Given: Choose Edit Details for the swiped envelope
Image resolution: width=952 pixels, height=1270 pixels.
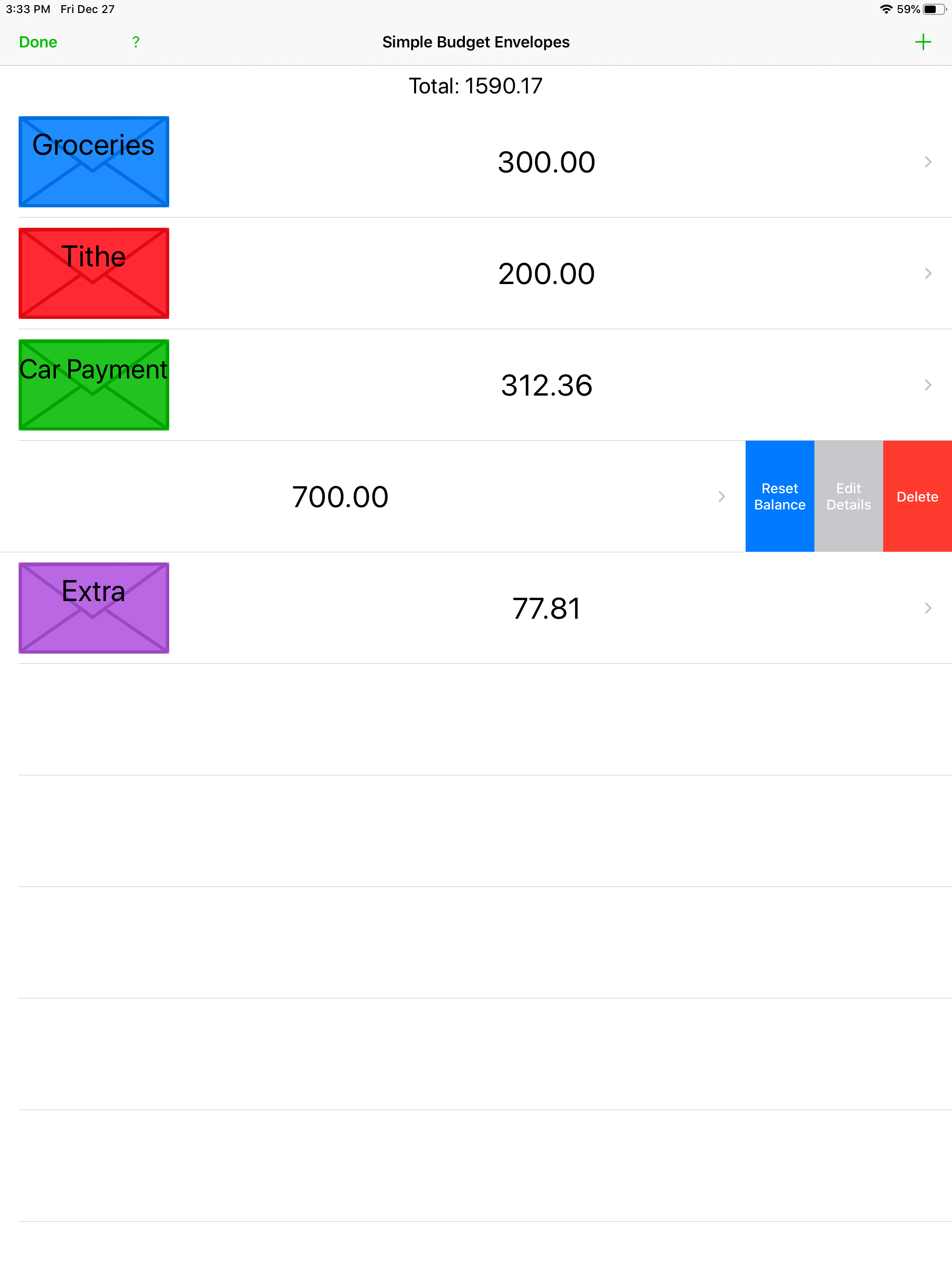Looking at the screenshot, I should coord(848,496).
